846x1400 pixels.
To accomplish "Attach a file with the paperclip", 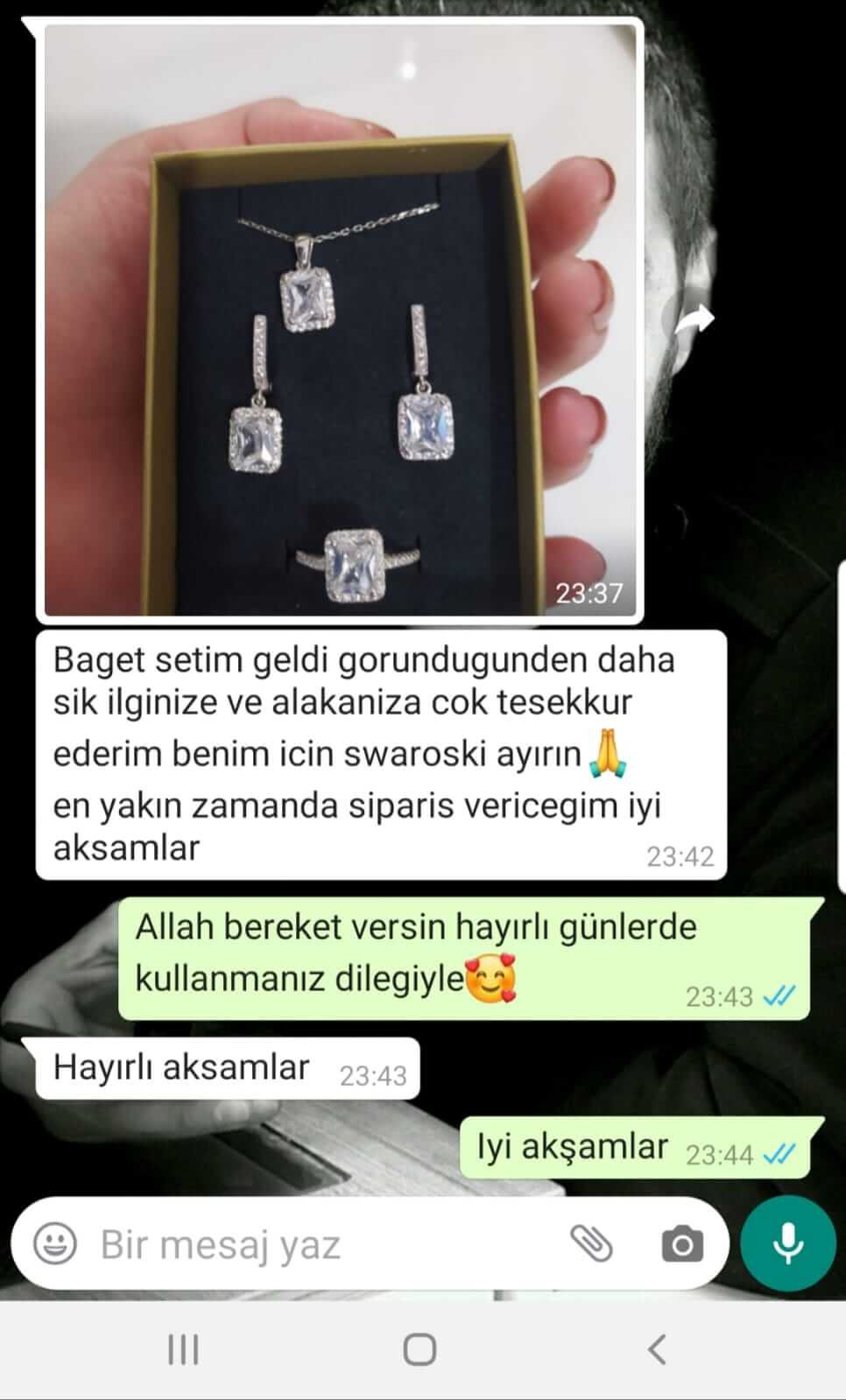I will [592, 1243].
